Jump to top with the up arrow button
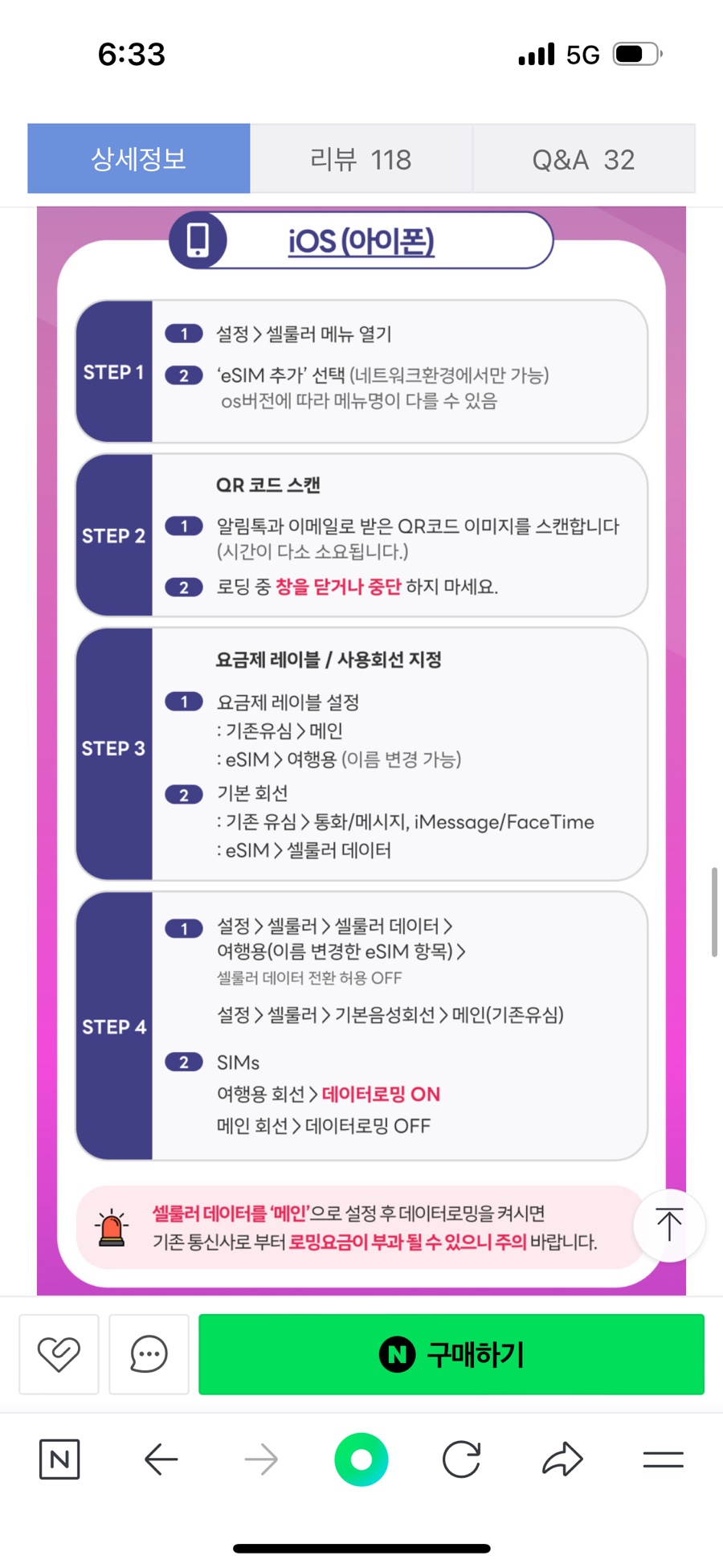The image size is (723, 1568). pos(669,1226)
